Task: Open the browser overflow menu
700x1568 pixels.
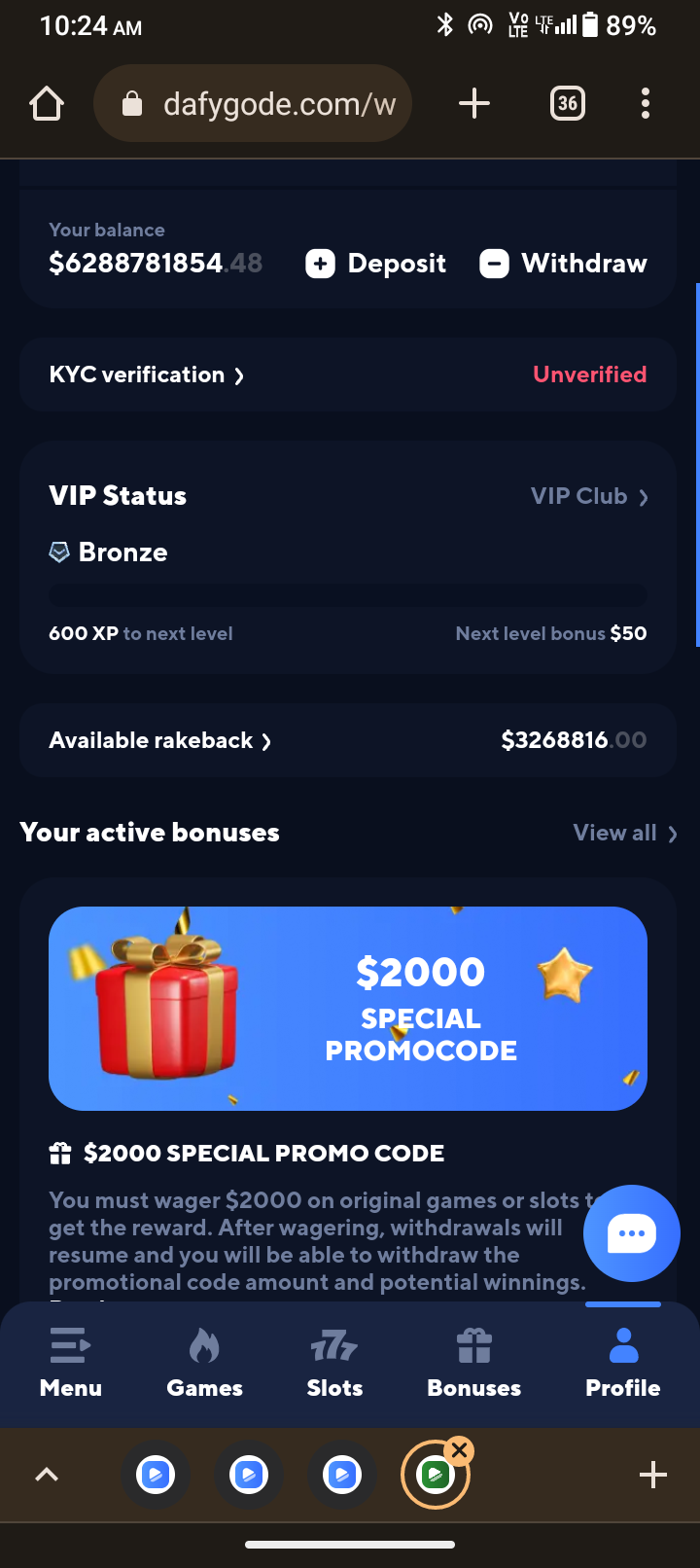Action: click(x=646, y=103)
